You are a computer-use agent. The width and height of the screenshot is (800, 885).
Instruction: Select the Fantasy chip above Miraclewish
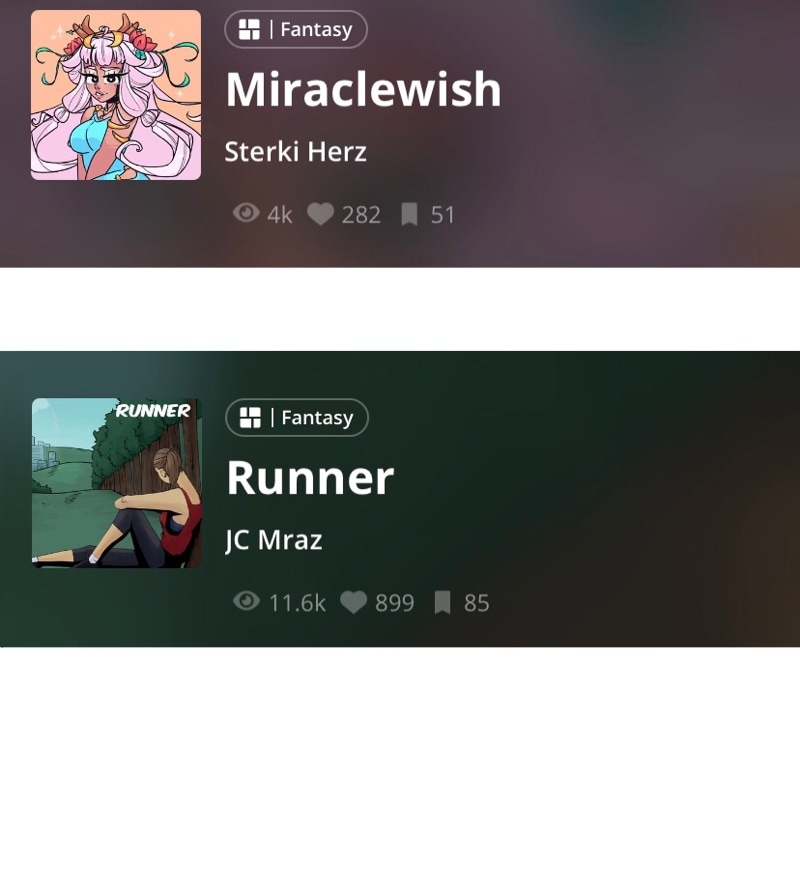(x=296, y=29)
